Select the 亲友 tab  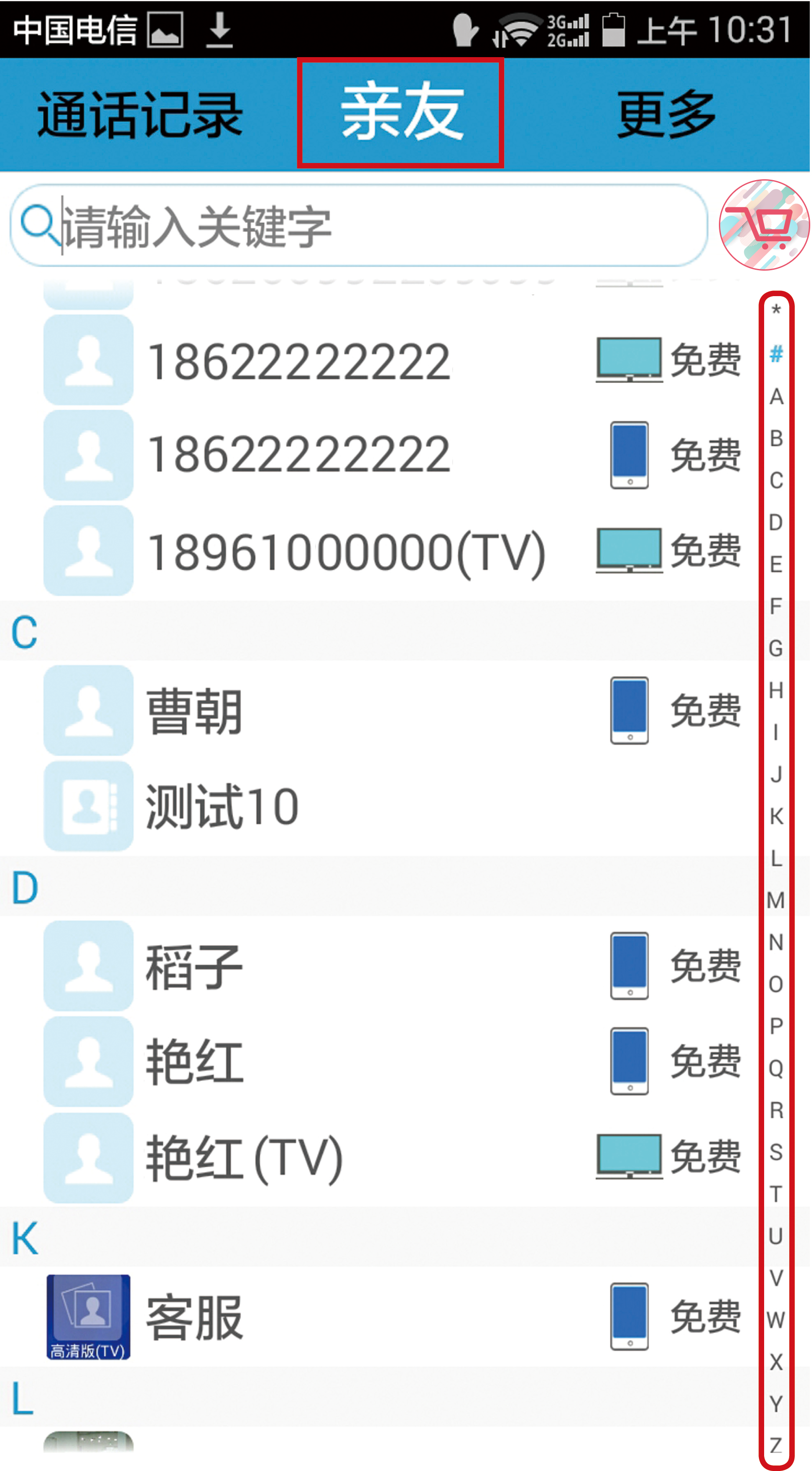(x=401, y=113)
